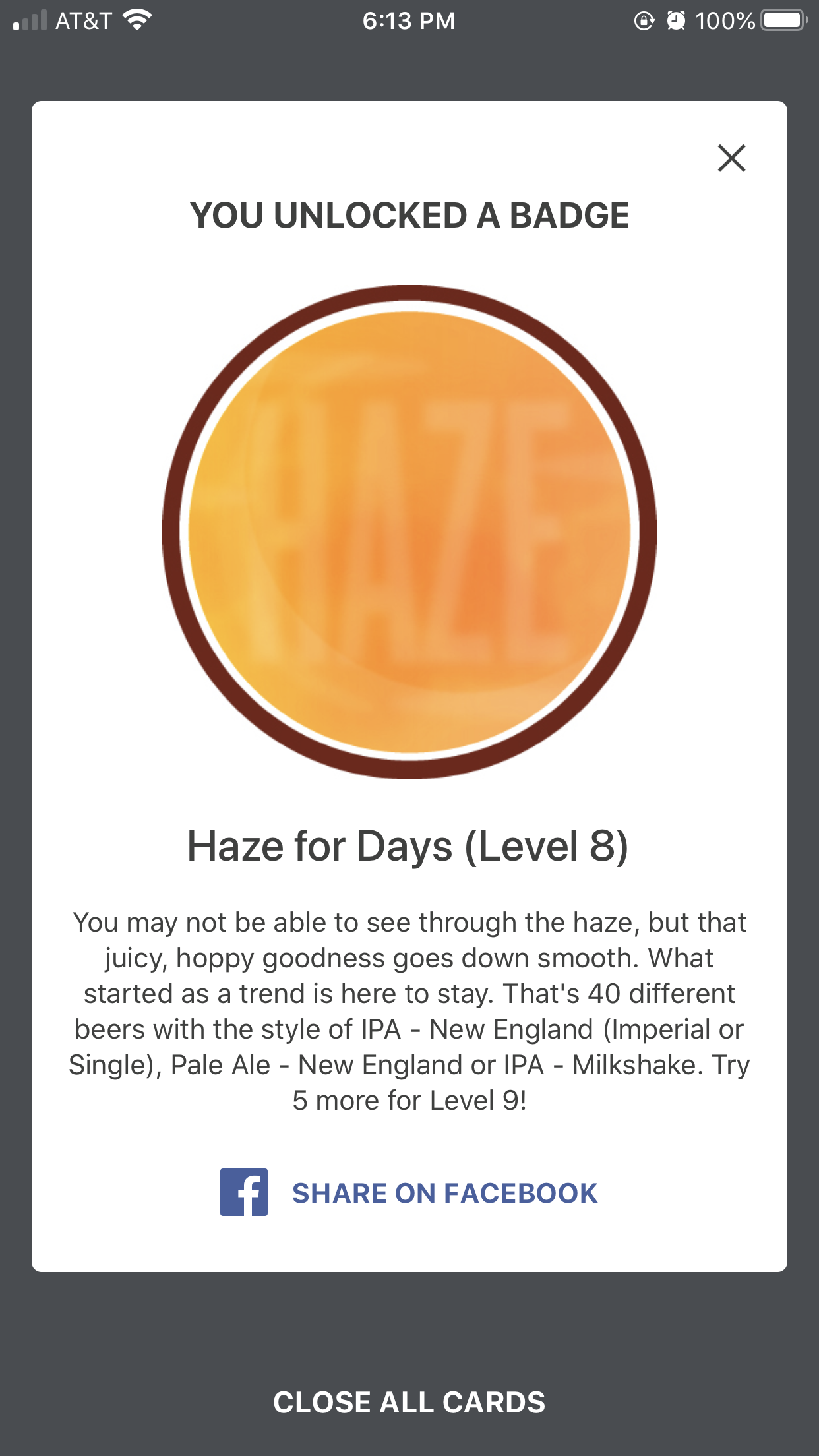Close all cards
This screenshot has width=819, height=1456.
click(x=409, y=1402)
